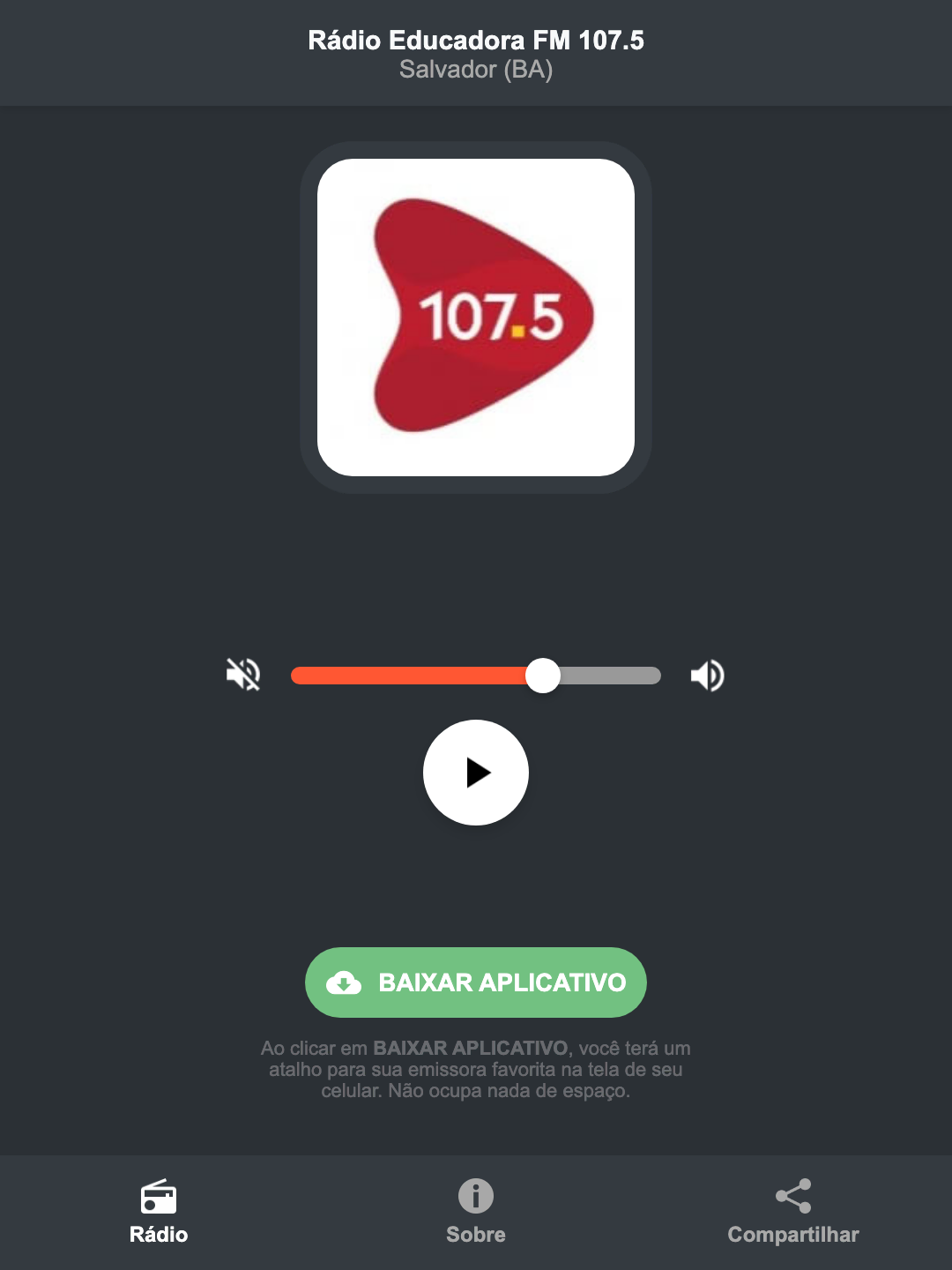Adjust the volume slider
952x1270 pixels.
click(x=543, y=675)
